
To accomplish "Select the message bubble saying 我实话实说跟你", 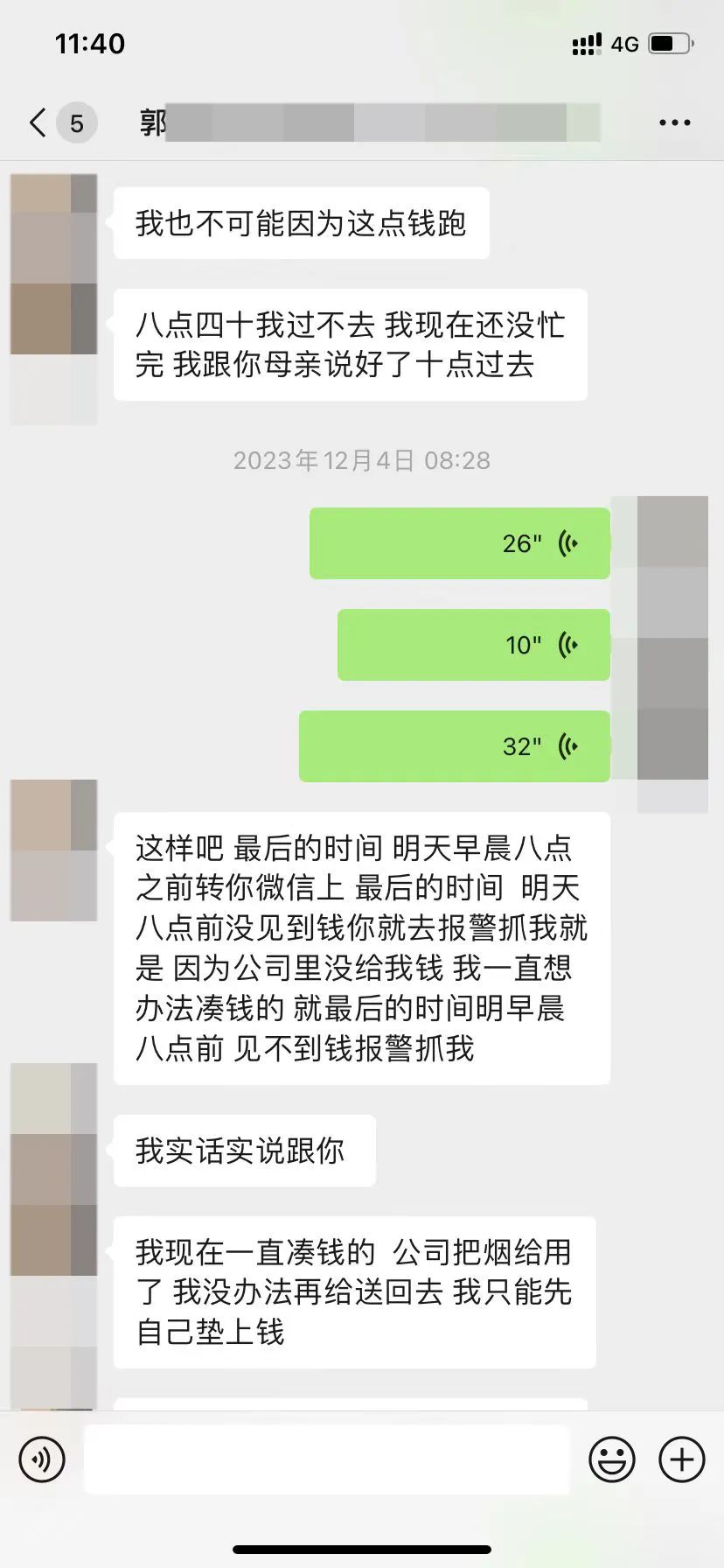I will point(243,1151).
